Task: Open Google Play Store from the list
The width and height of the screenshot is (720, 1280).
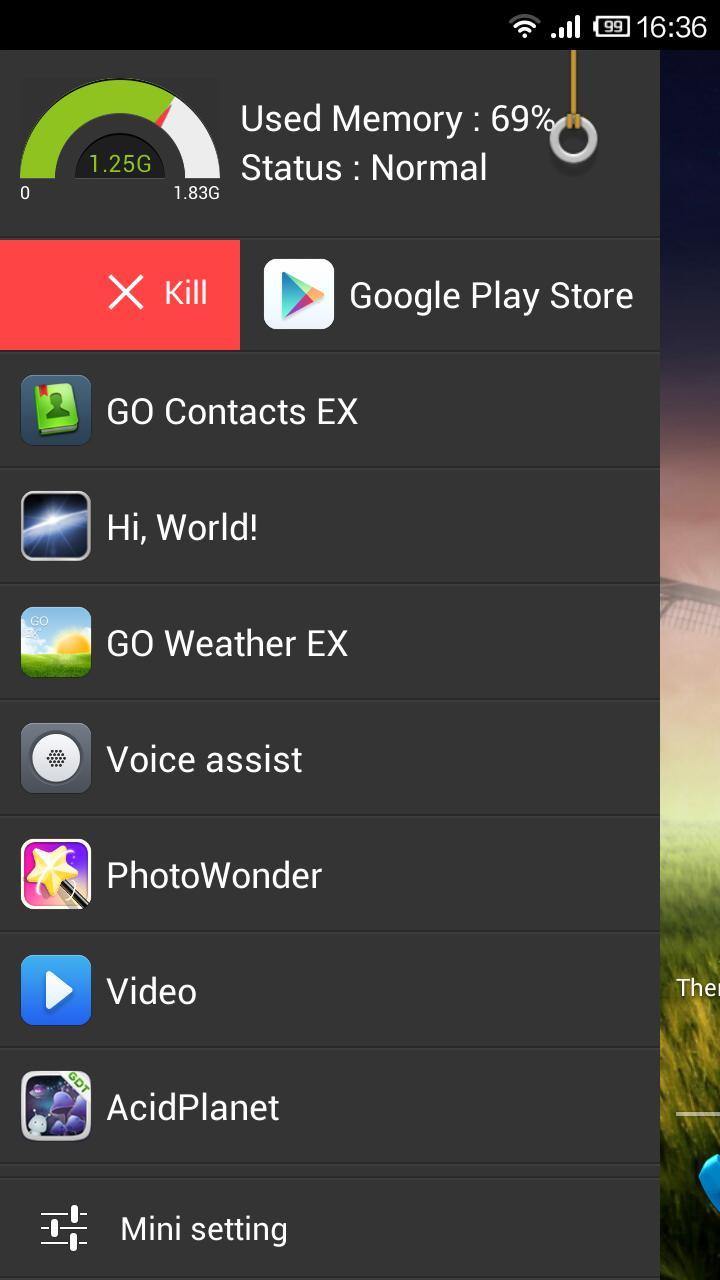Action: coord(450,295)
